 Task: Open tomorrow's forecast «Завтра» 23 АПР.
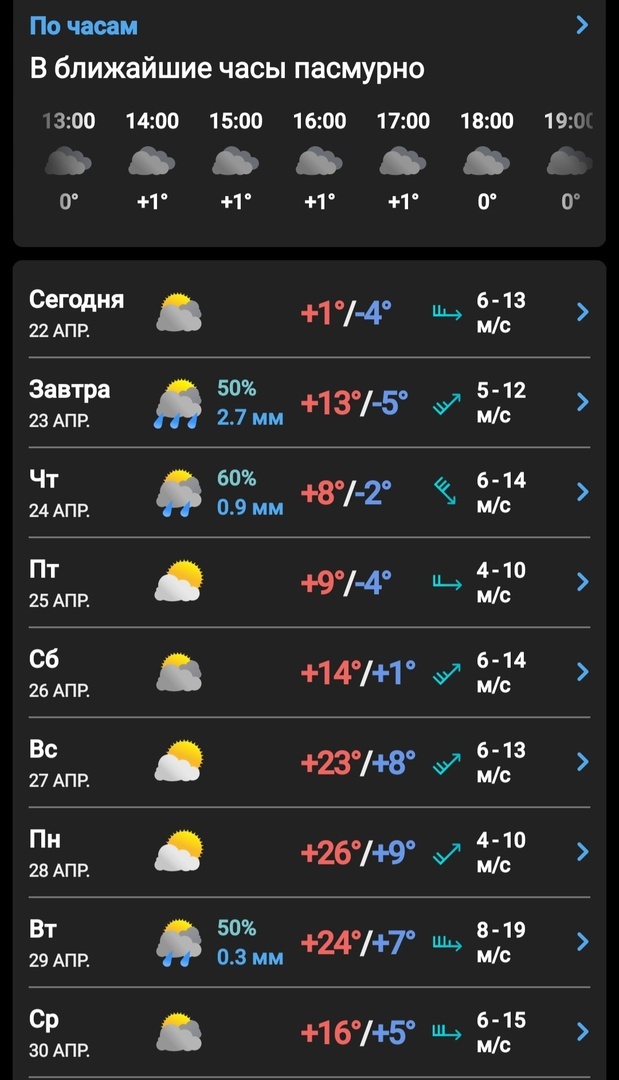point(308,402)
